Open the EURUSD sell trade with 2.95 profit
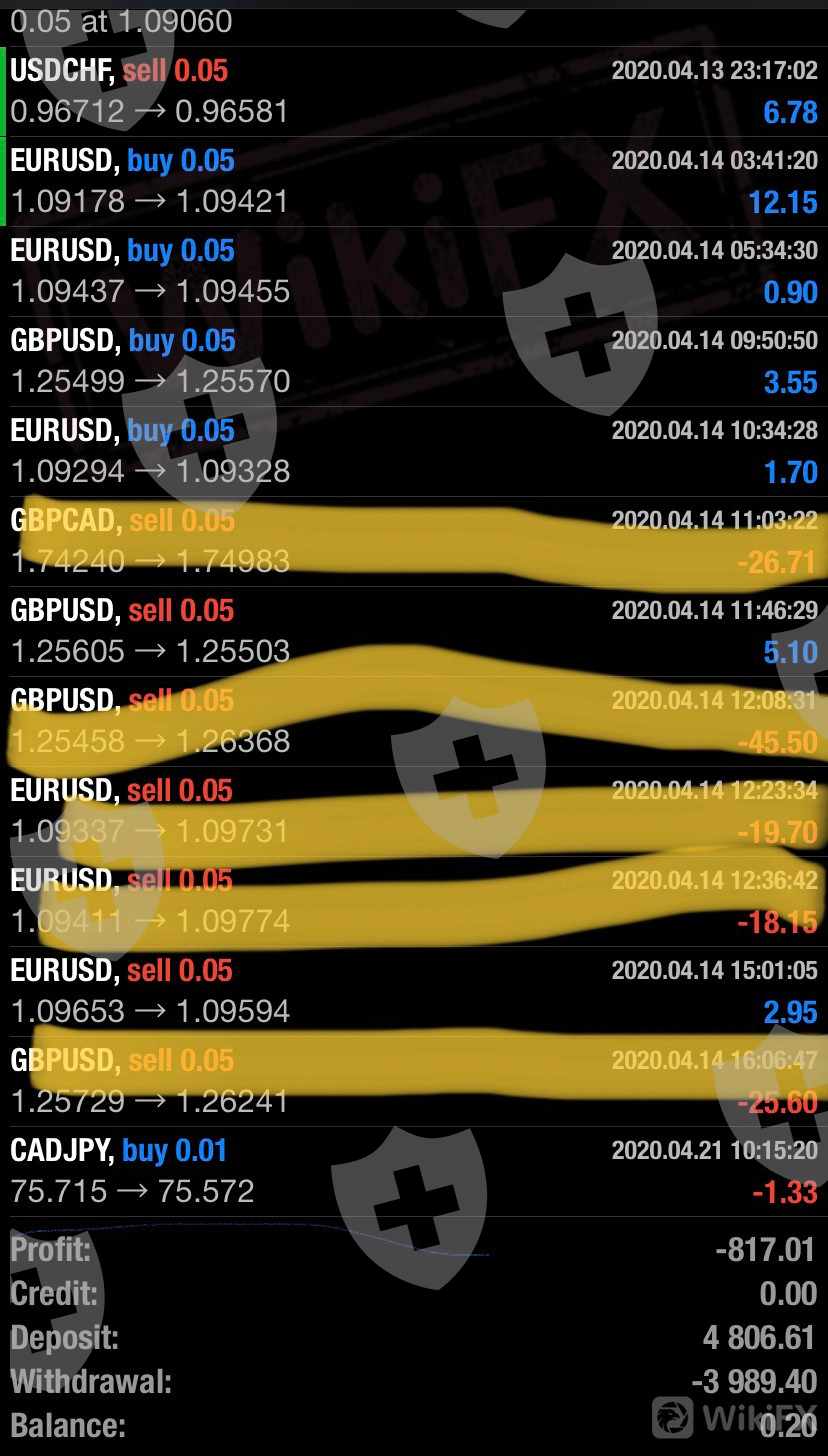828x1456 pixels. point(414,991)
